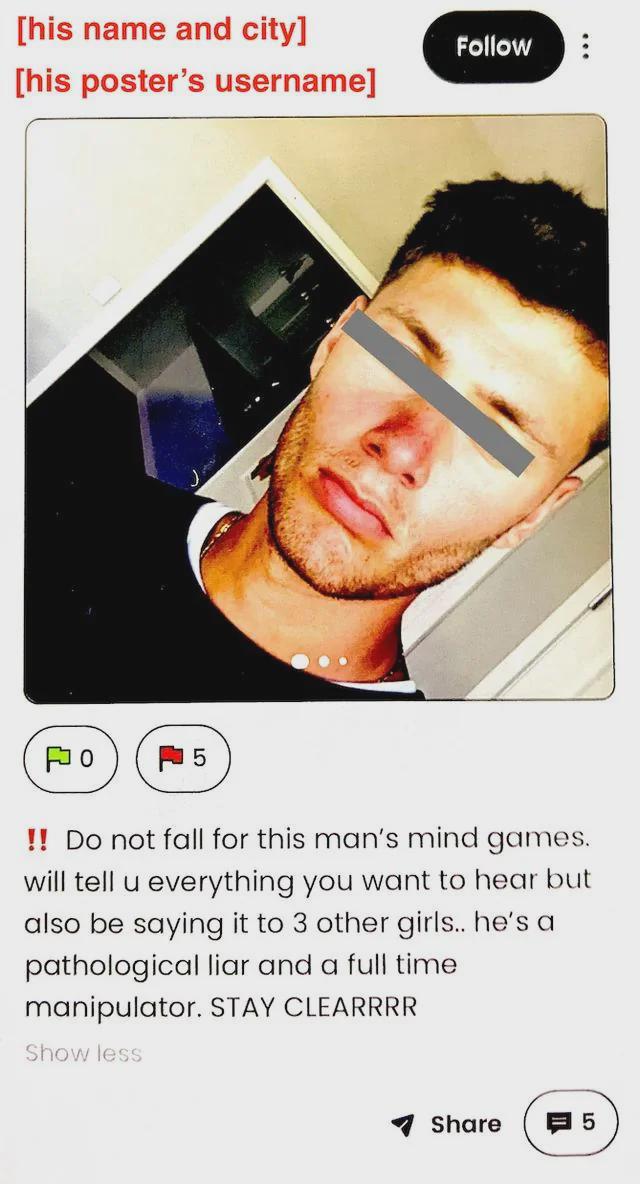Vote red flag on this post
The height and width of the screenshot is (1184, 640).
[182, 758]
